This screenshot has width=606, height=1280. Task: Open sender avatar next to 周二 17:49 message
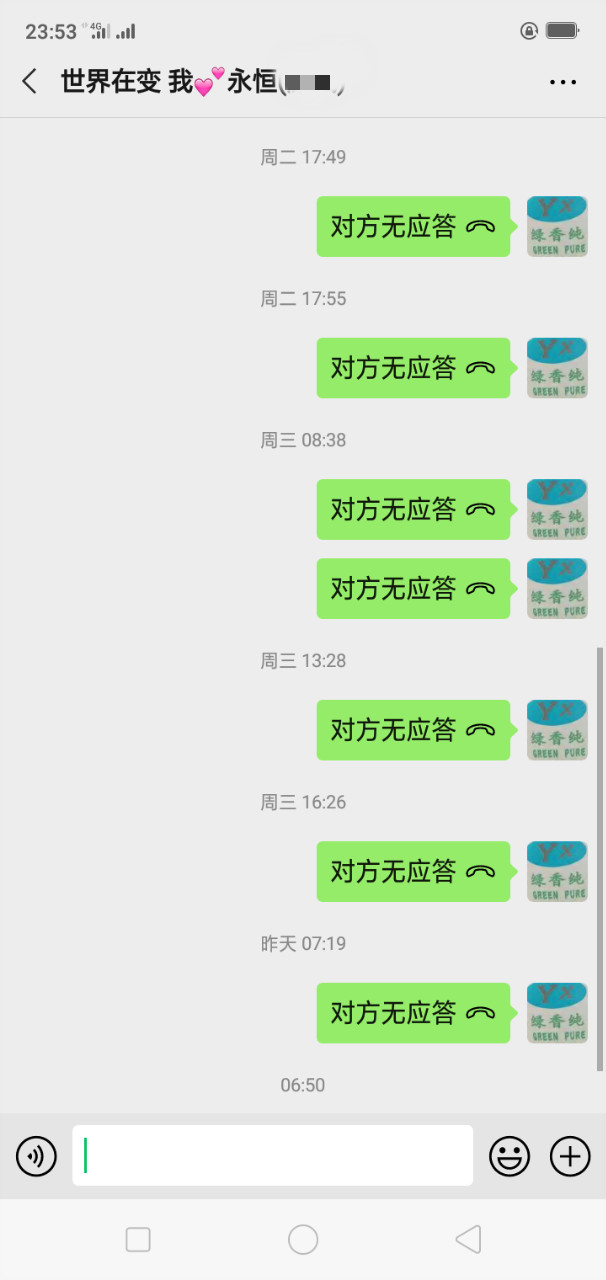(557, 227)
